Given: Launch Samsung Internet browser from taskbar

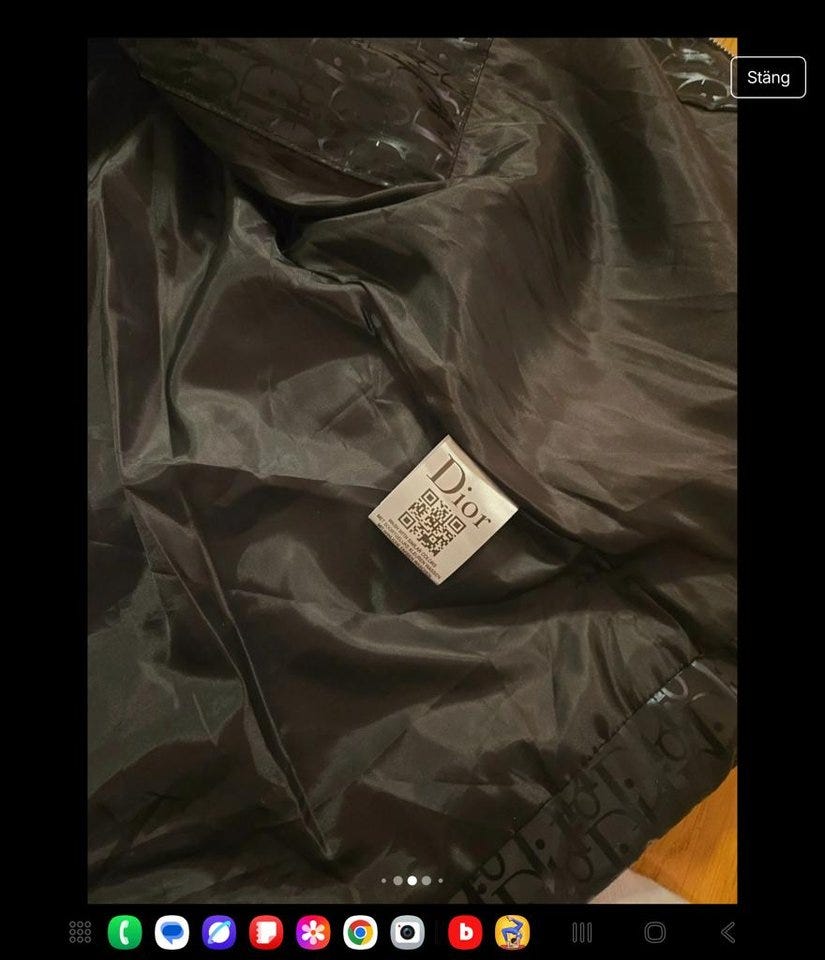Looking at the screenshot, I should (x=219, y=932).
